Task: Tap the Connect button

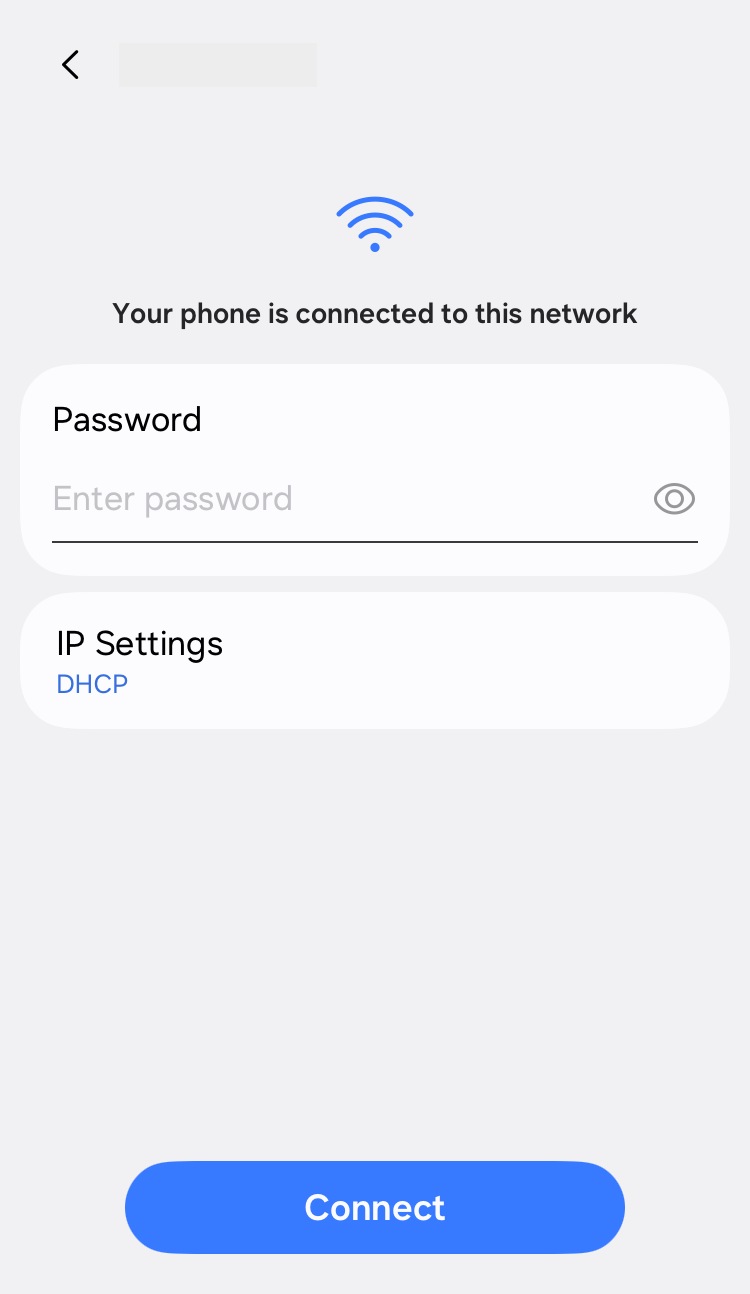Action: [x=375, y=1207]
